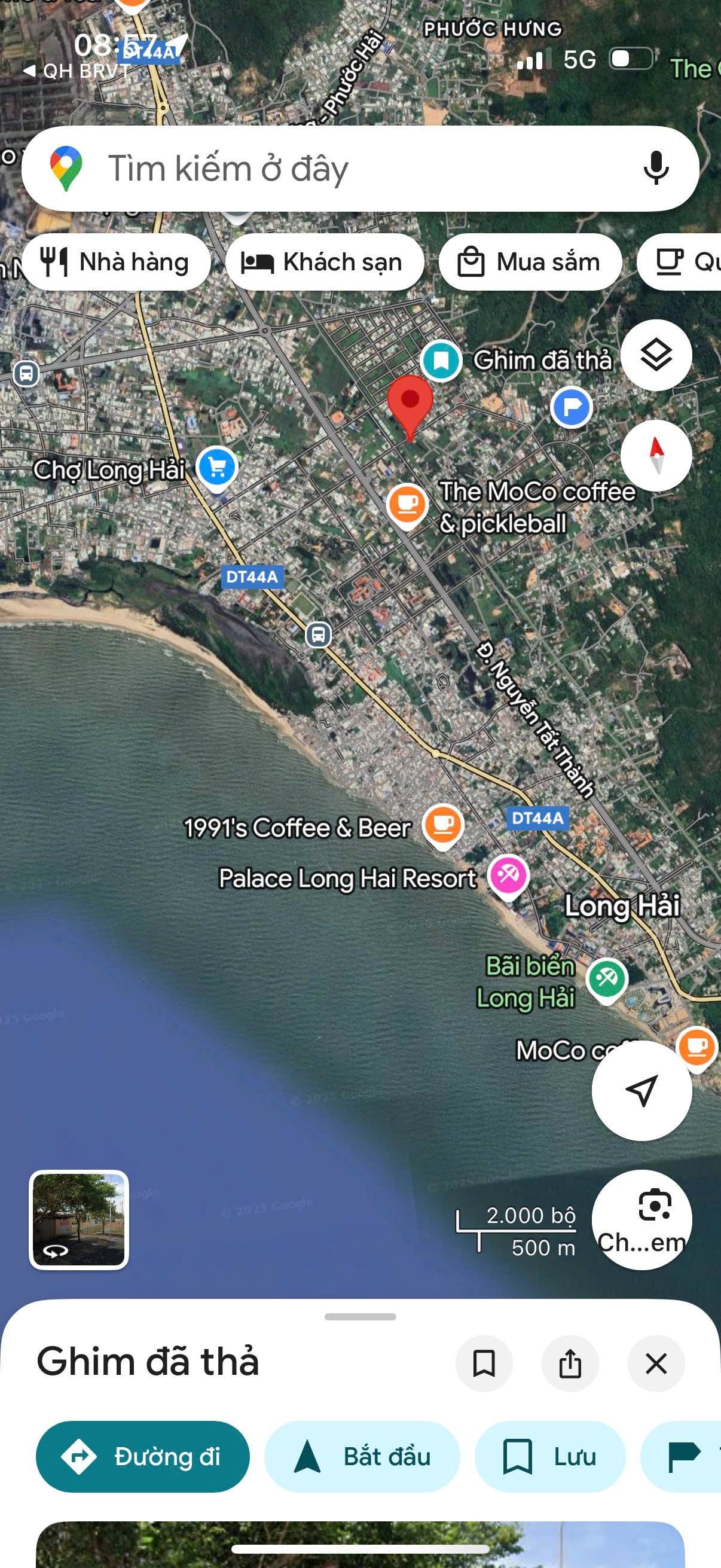
Task: Get directions with Đường đi
Action: click(x=143, y=1457)
